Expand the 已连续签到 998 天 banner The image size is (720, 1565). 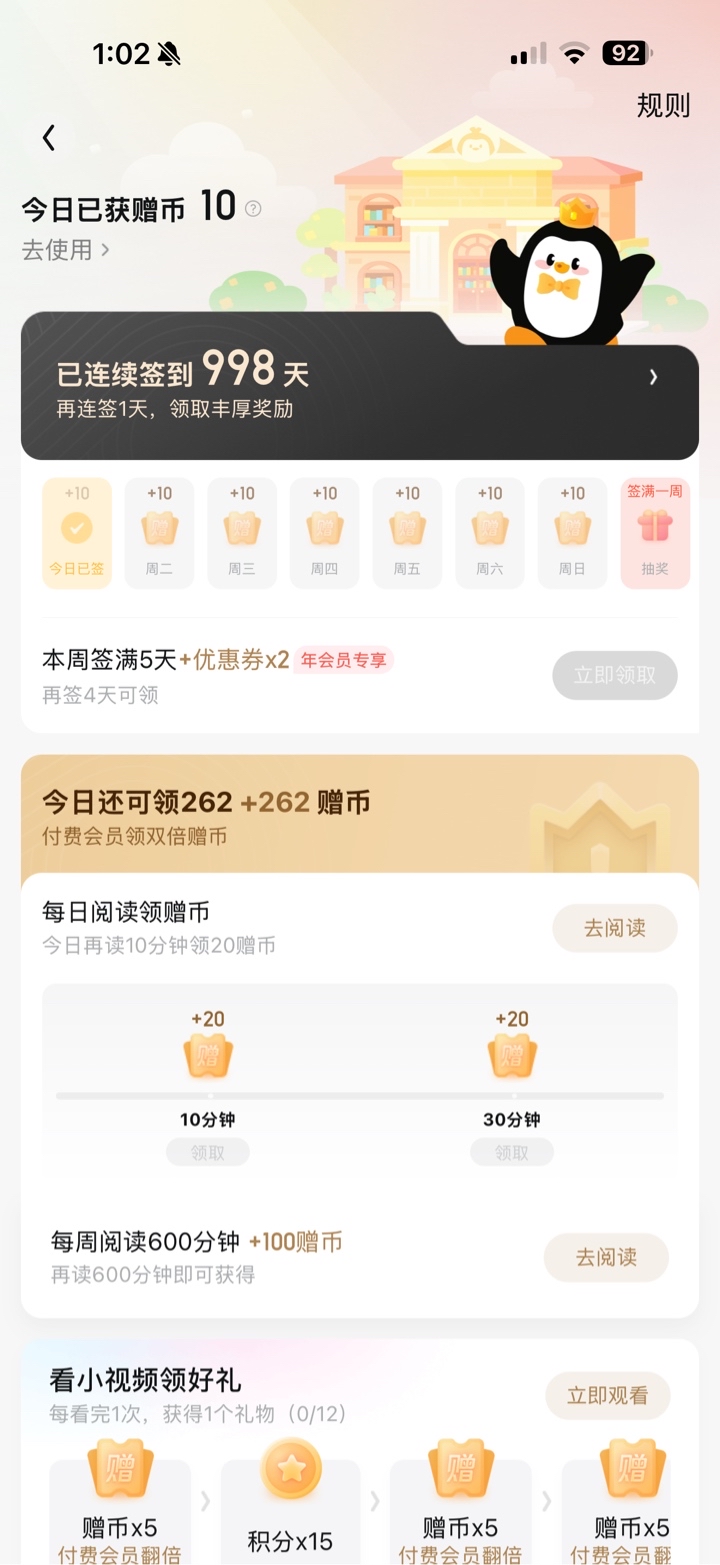653,377
